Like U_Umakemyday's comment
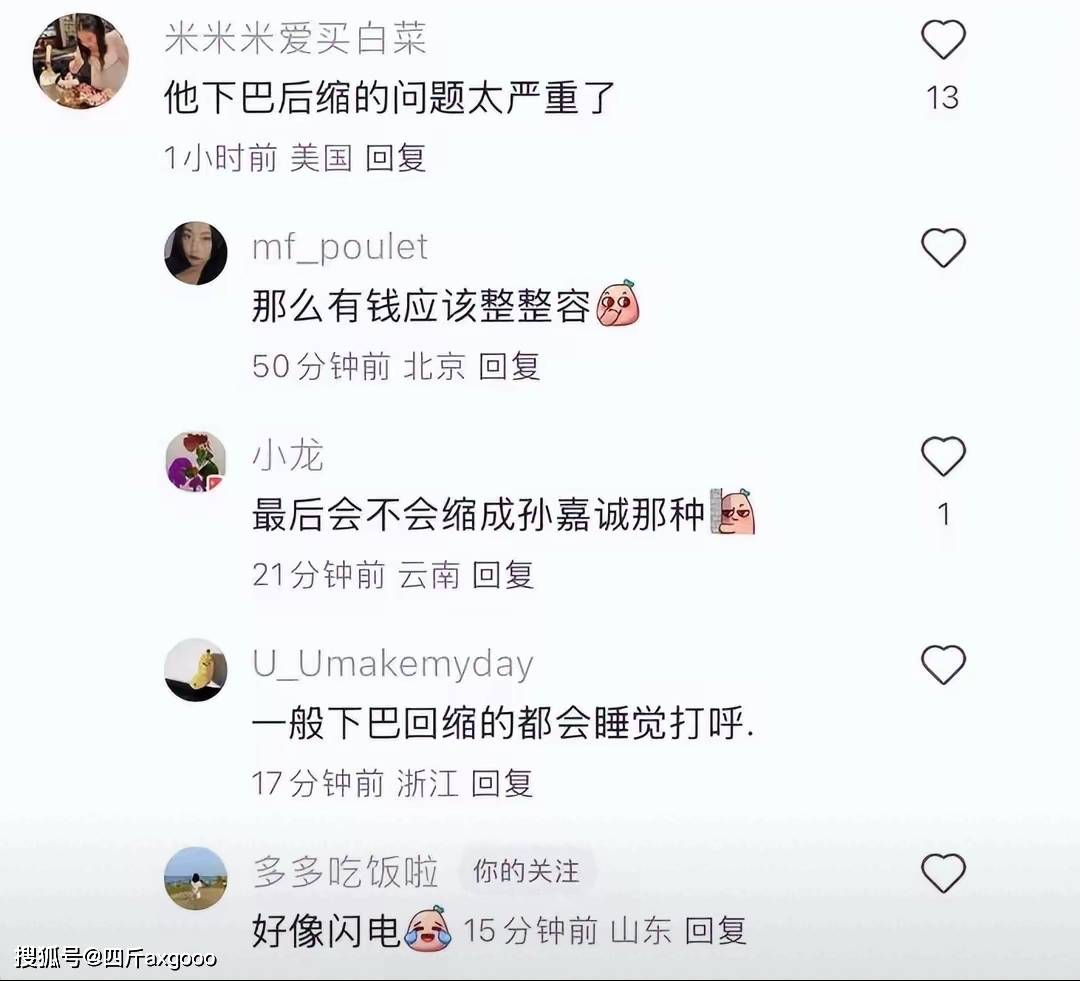Image resolution: width=1080 pixels, height=981 pixels. 942,664
